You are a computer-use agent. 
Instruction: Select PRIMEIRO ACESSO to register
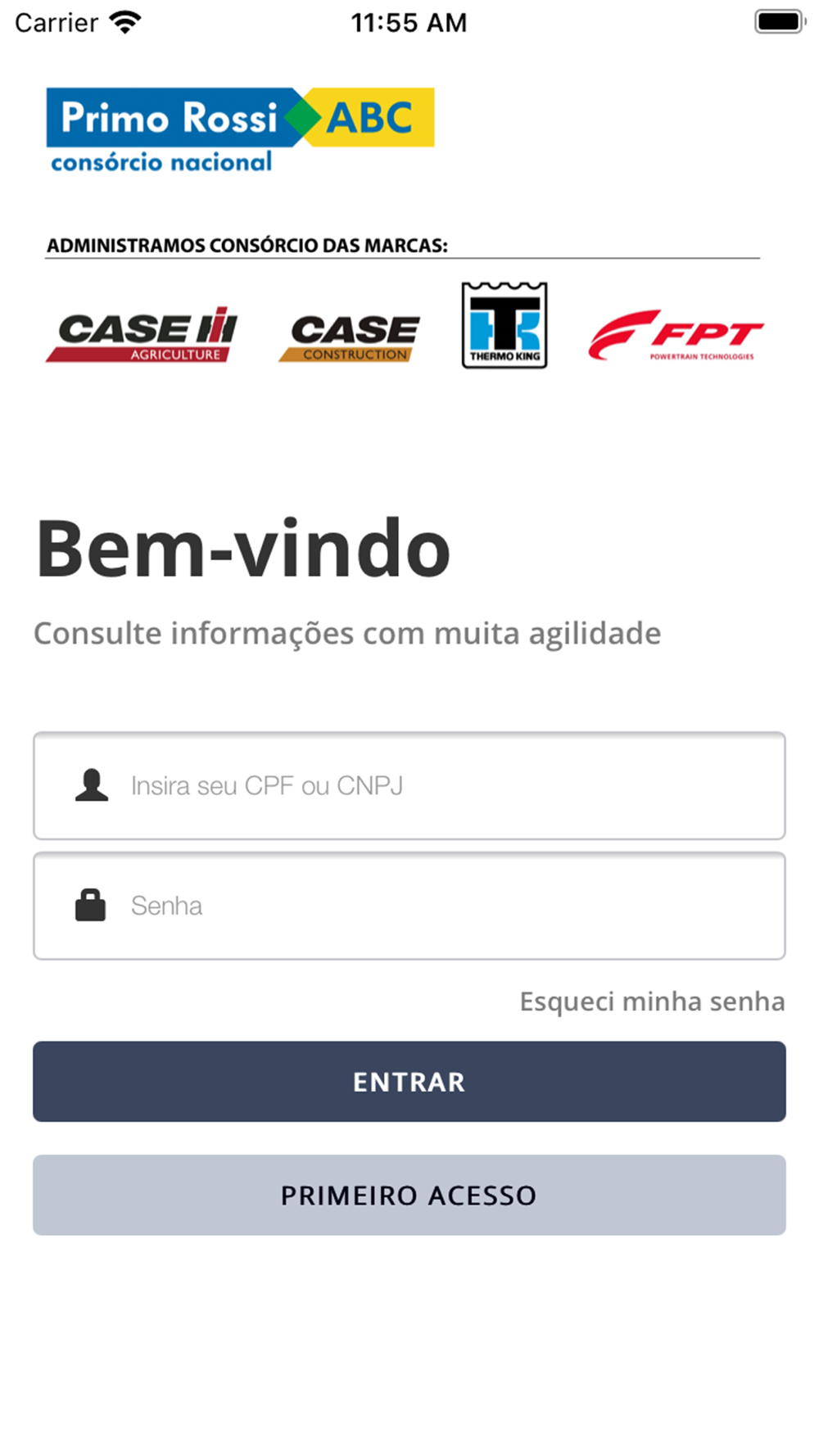[x=409, y=1196]
